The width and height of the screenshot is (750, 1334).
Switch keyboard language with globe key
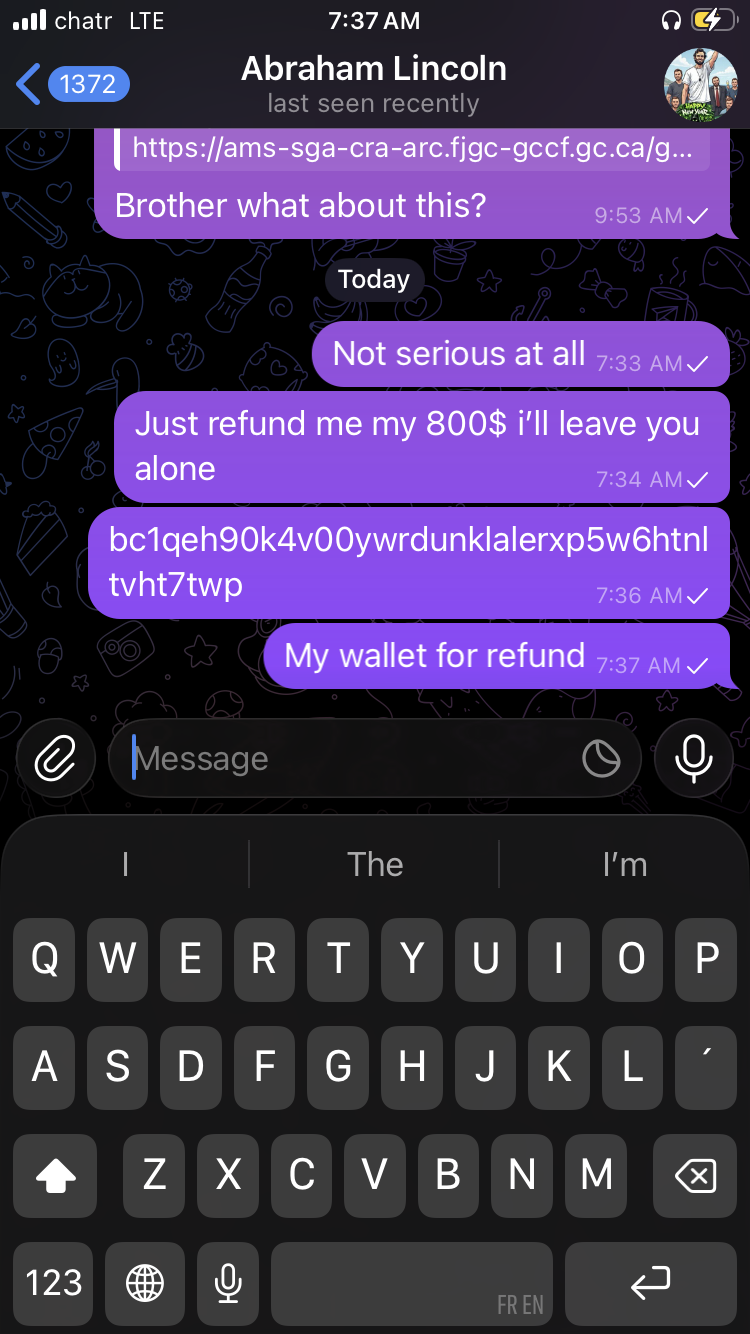click(x=145, y=1283)
